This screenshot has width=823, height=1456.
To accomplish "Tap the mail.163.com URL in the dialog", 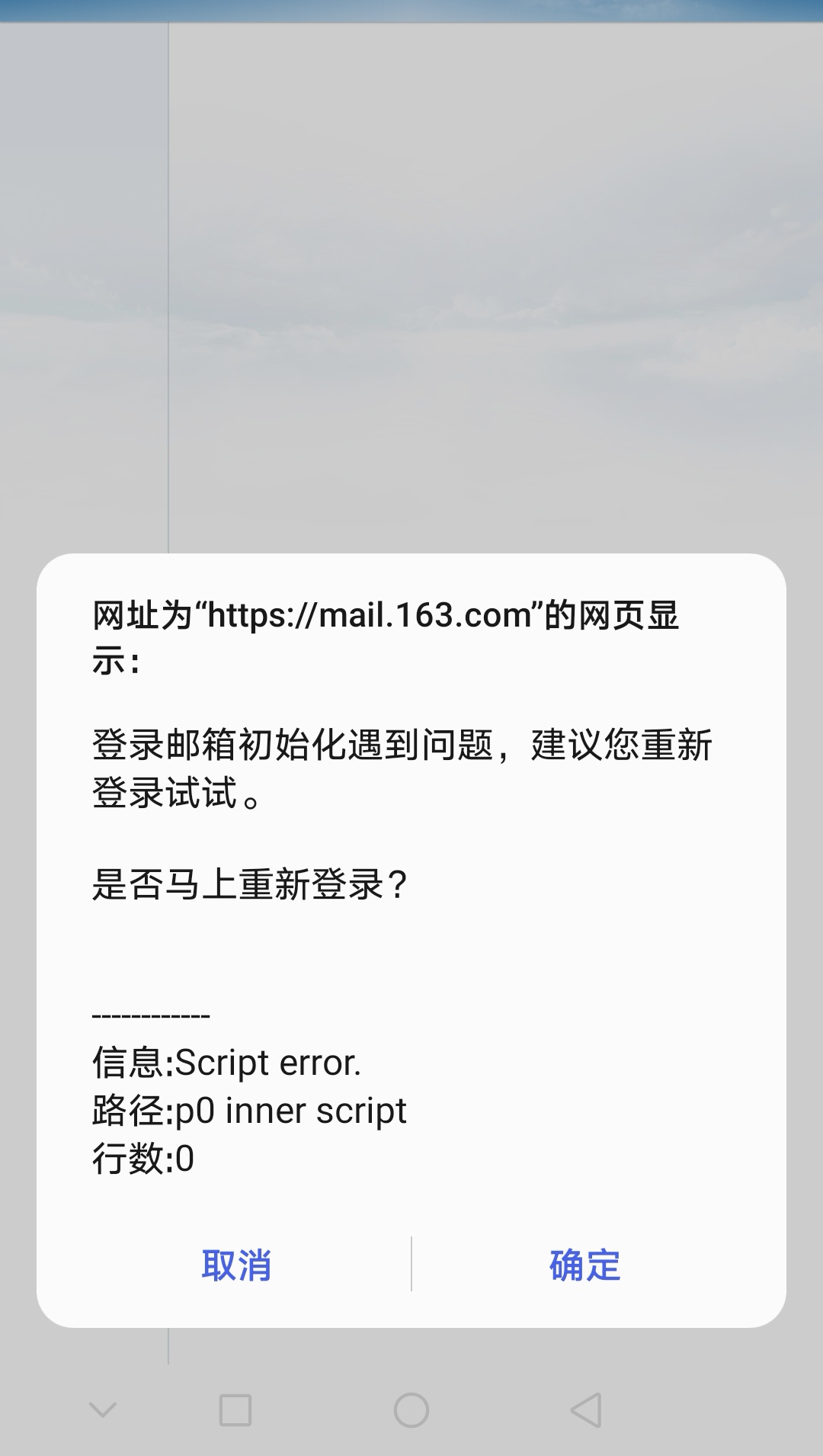I will tap(366, 617).
